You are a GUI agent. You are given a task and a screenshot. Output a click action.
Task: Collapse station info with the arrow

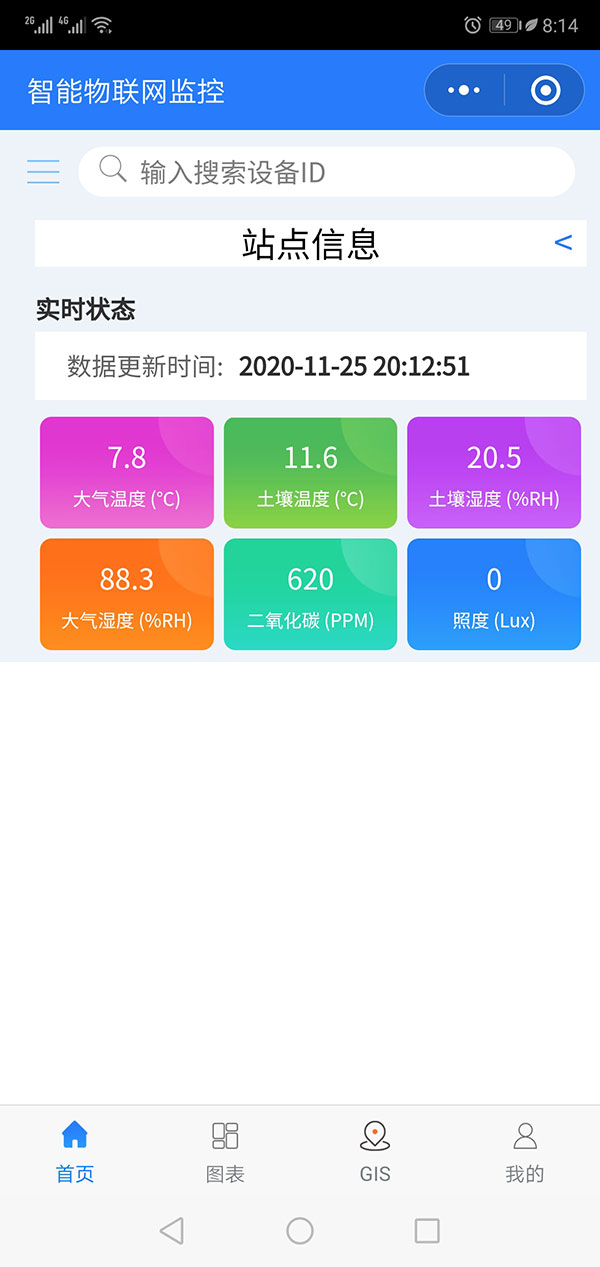[x=563, y=243]
